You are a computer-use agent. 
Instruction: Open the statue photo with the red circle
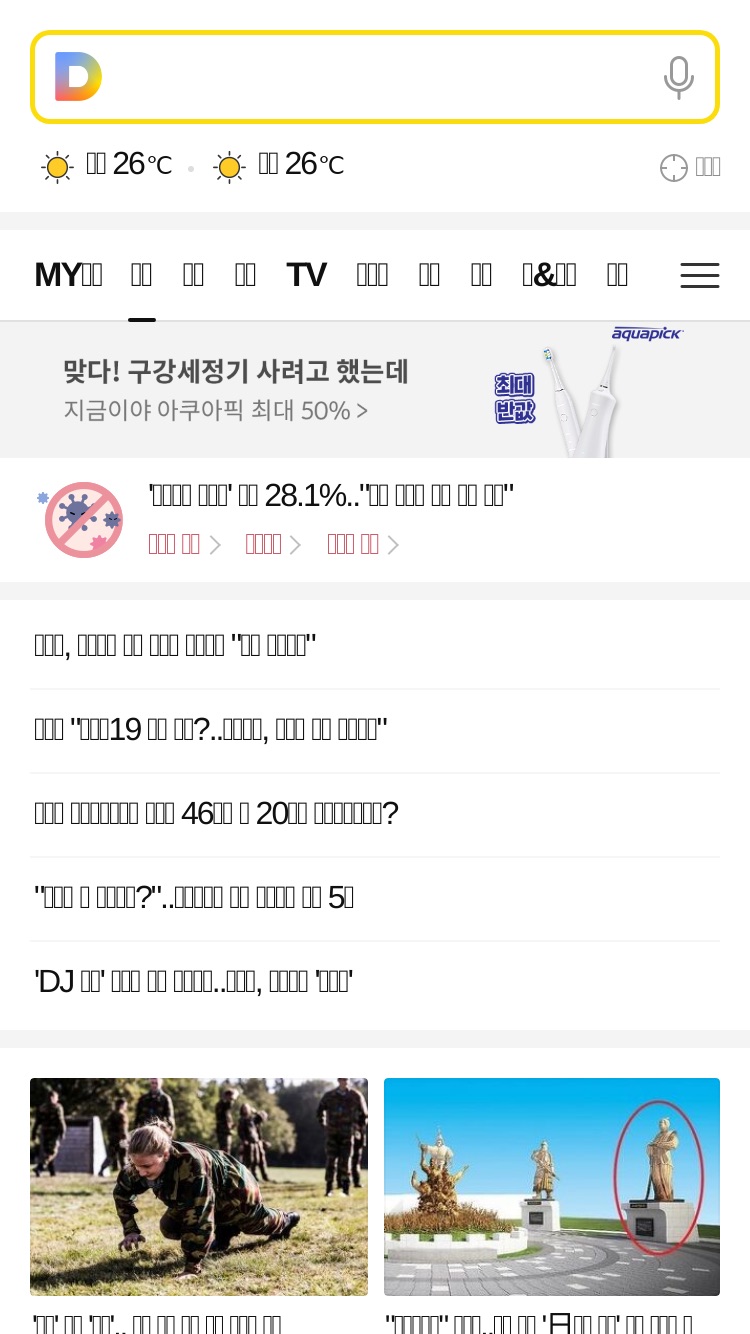[x=552, y=1187]
